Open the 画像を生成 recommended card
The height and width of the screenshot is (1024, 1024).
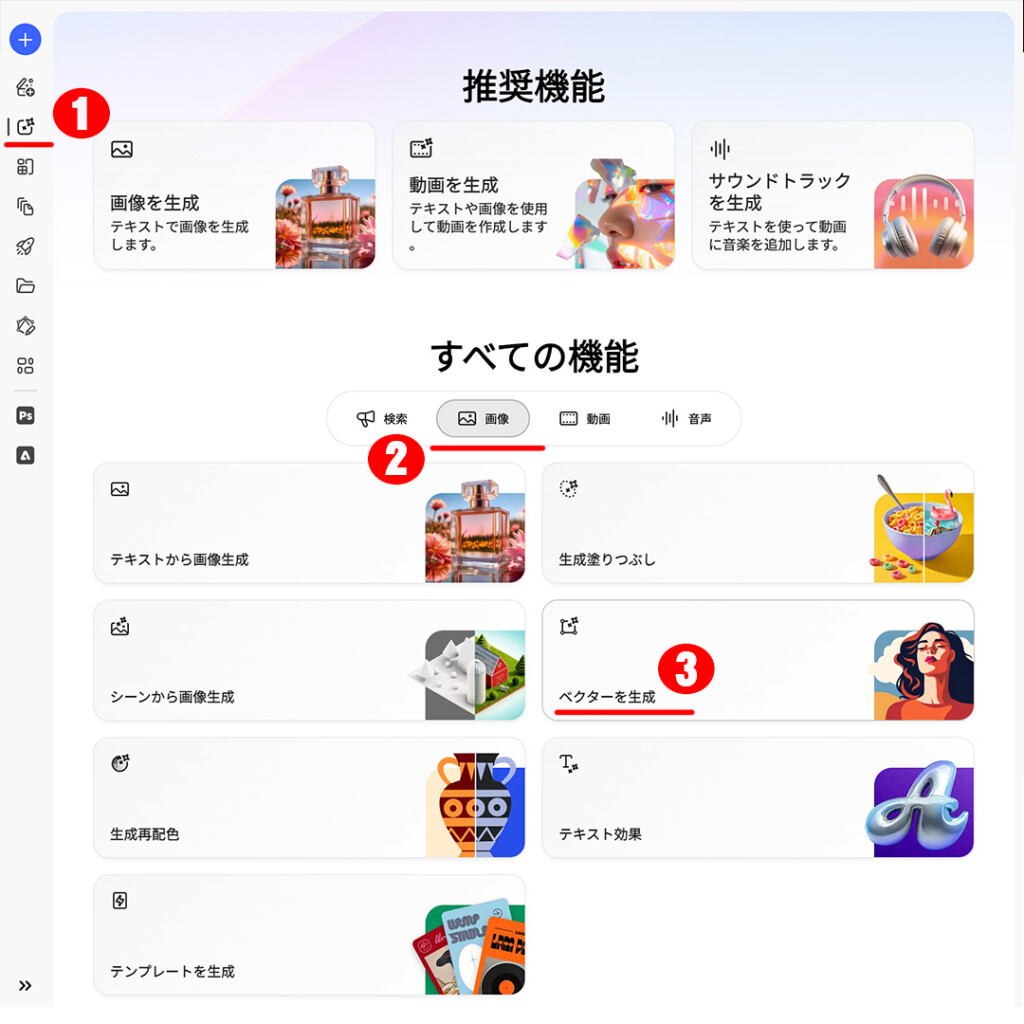pos(234,196)
